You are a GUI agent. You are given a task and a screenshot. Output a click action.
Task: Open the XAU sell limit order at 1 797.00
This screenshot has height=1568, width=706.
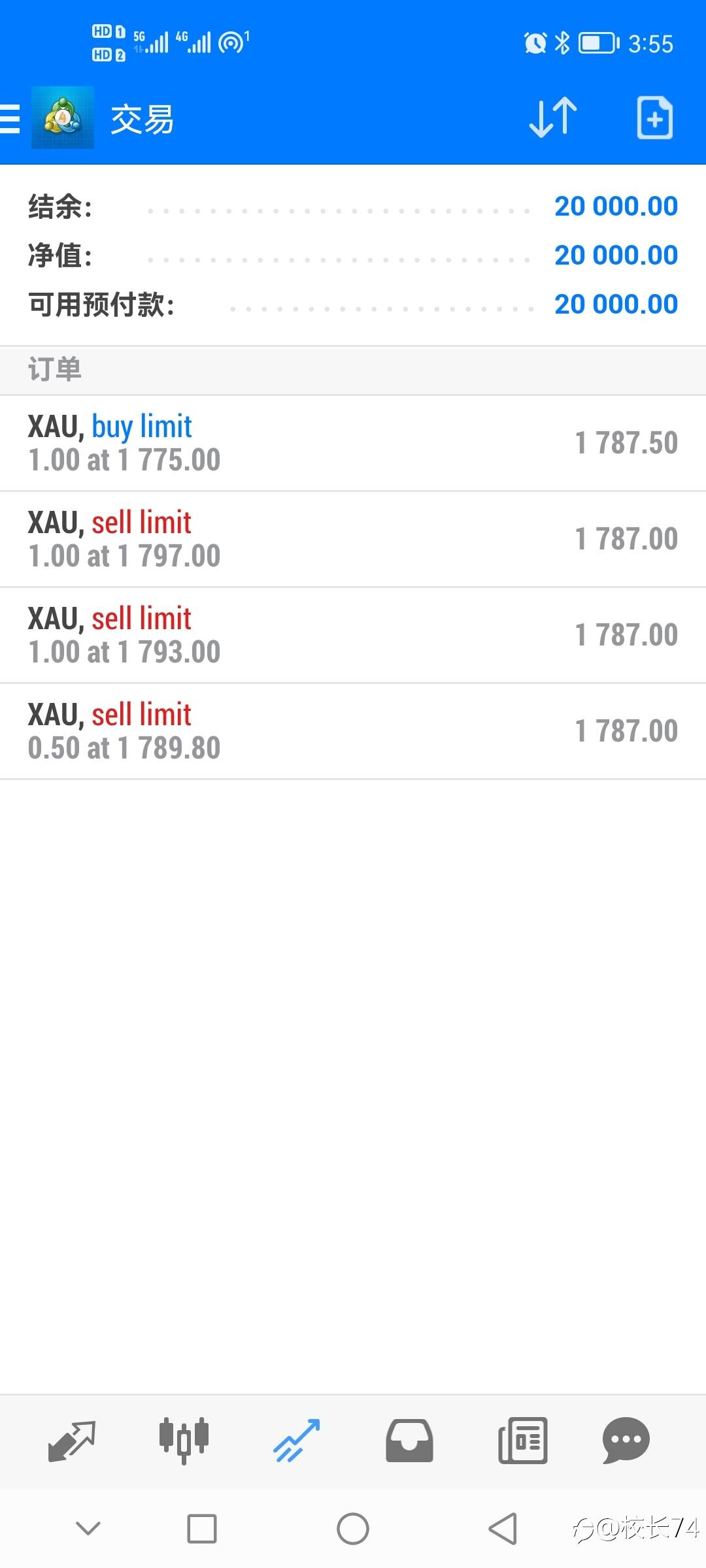click(x=353, y=539)
